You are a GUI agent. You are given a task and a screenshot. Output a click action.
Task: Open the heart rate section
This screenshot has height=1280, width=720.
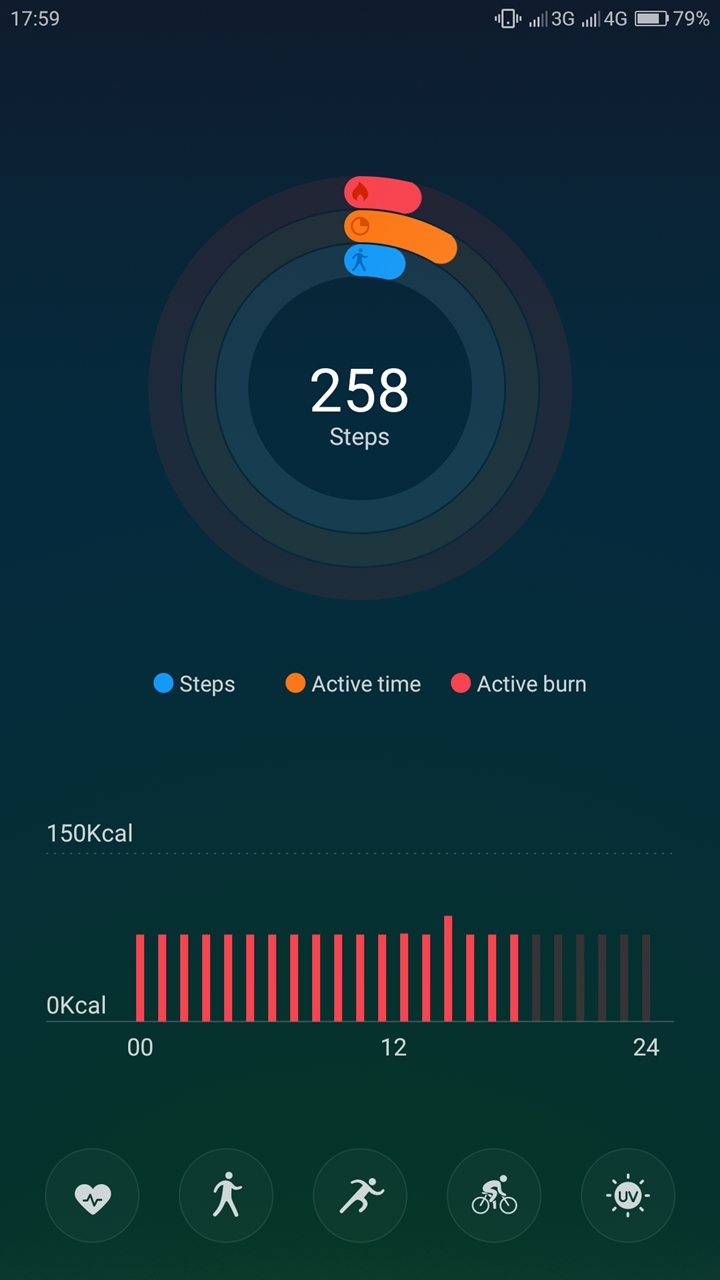[92, 1195]
